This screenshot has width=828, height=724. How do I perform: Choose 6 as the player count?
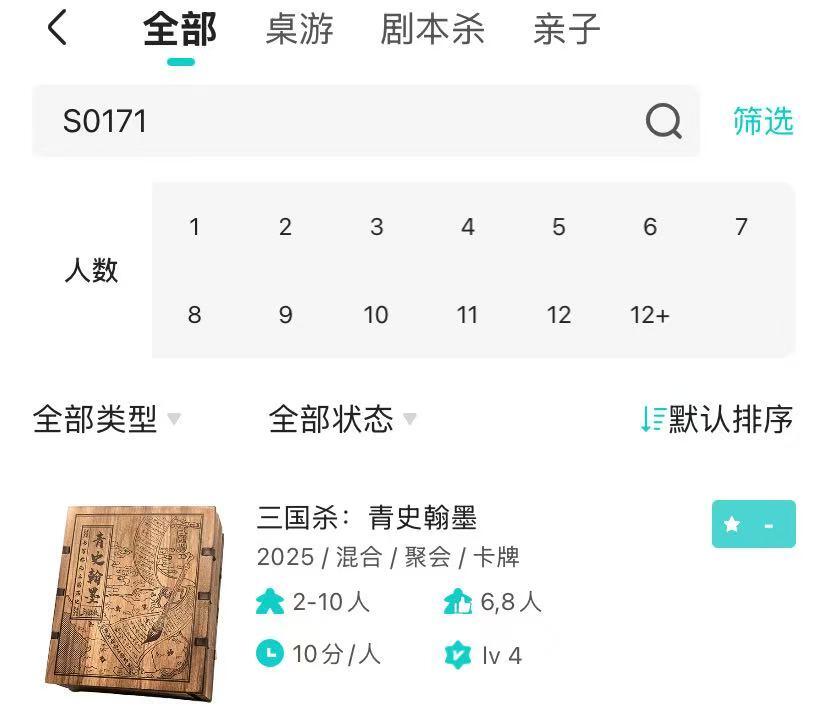click(650, 227)
